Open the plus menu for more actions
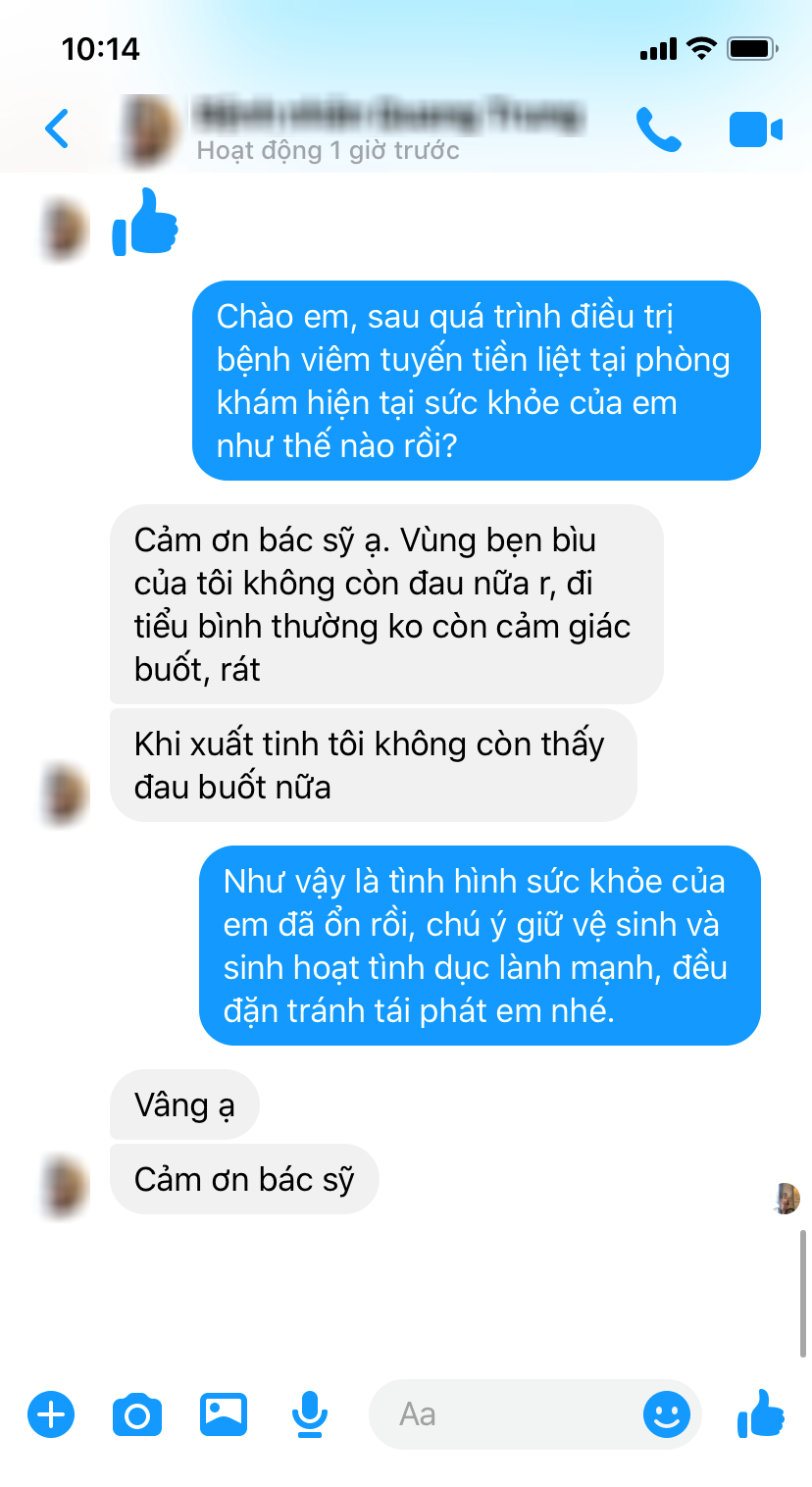The height and width of the screenshot is (1487, 812). point(51,1414)
